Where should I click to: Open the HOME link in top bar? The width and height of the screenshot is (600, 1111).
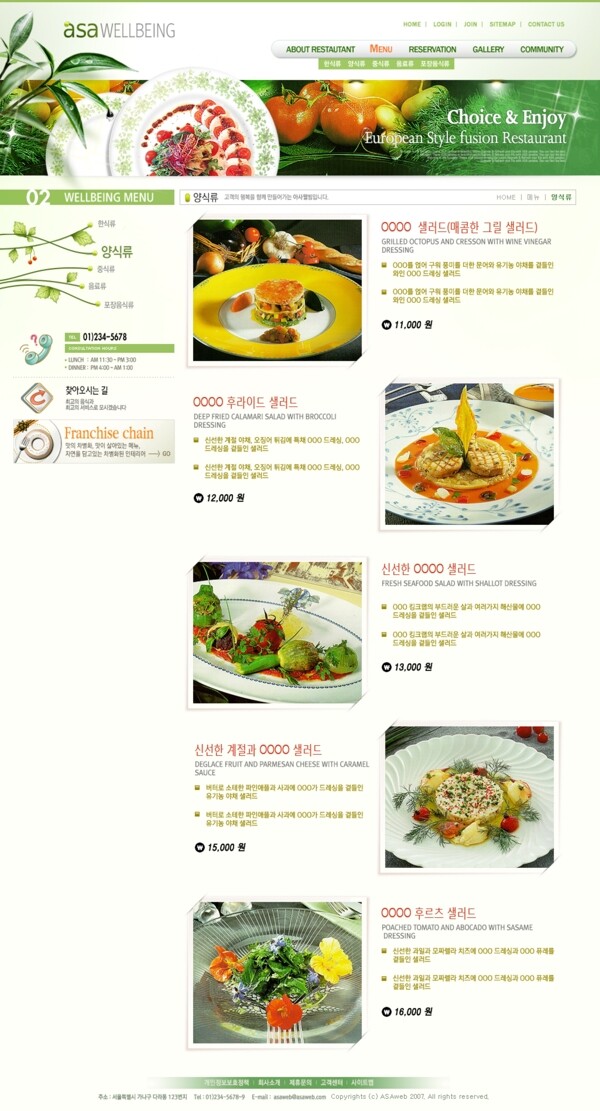point(412,24)
